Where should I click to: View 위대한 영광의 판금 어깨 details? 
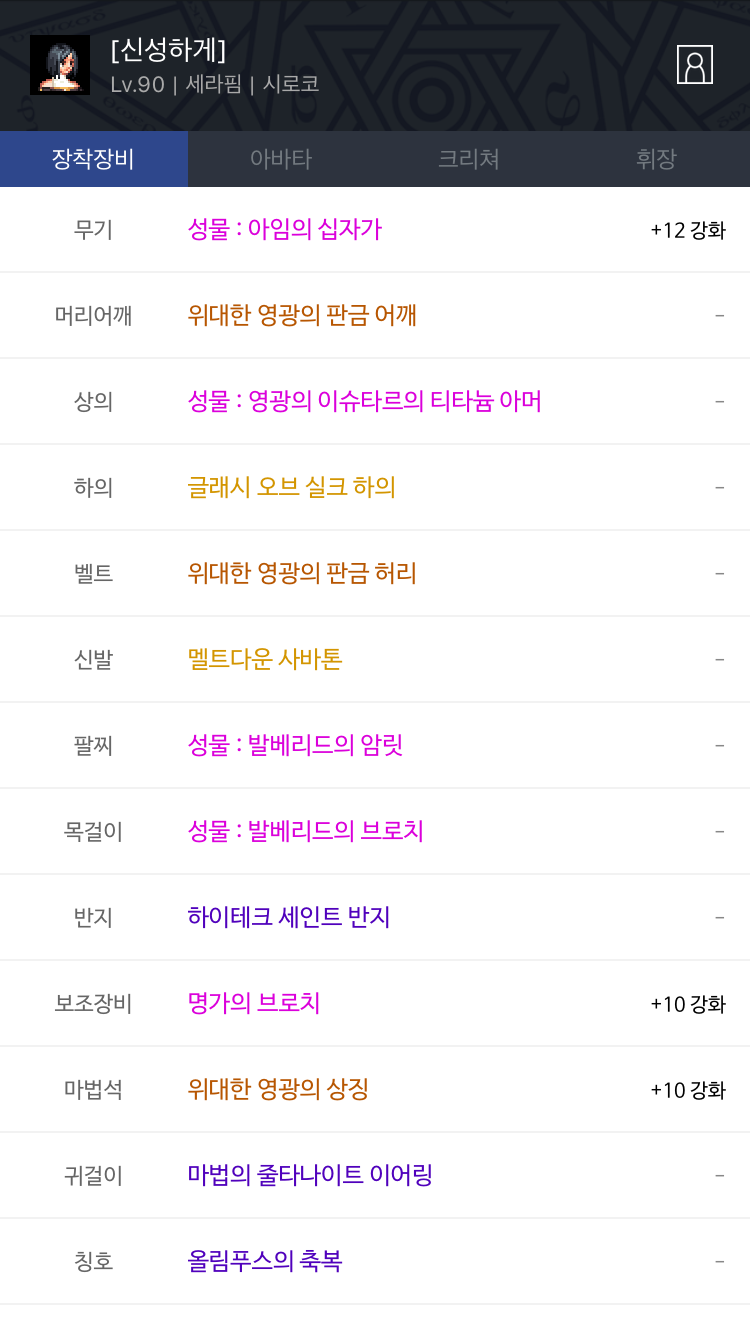(302, 315)
